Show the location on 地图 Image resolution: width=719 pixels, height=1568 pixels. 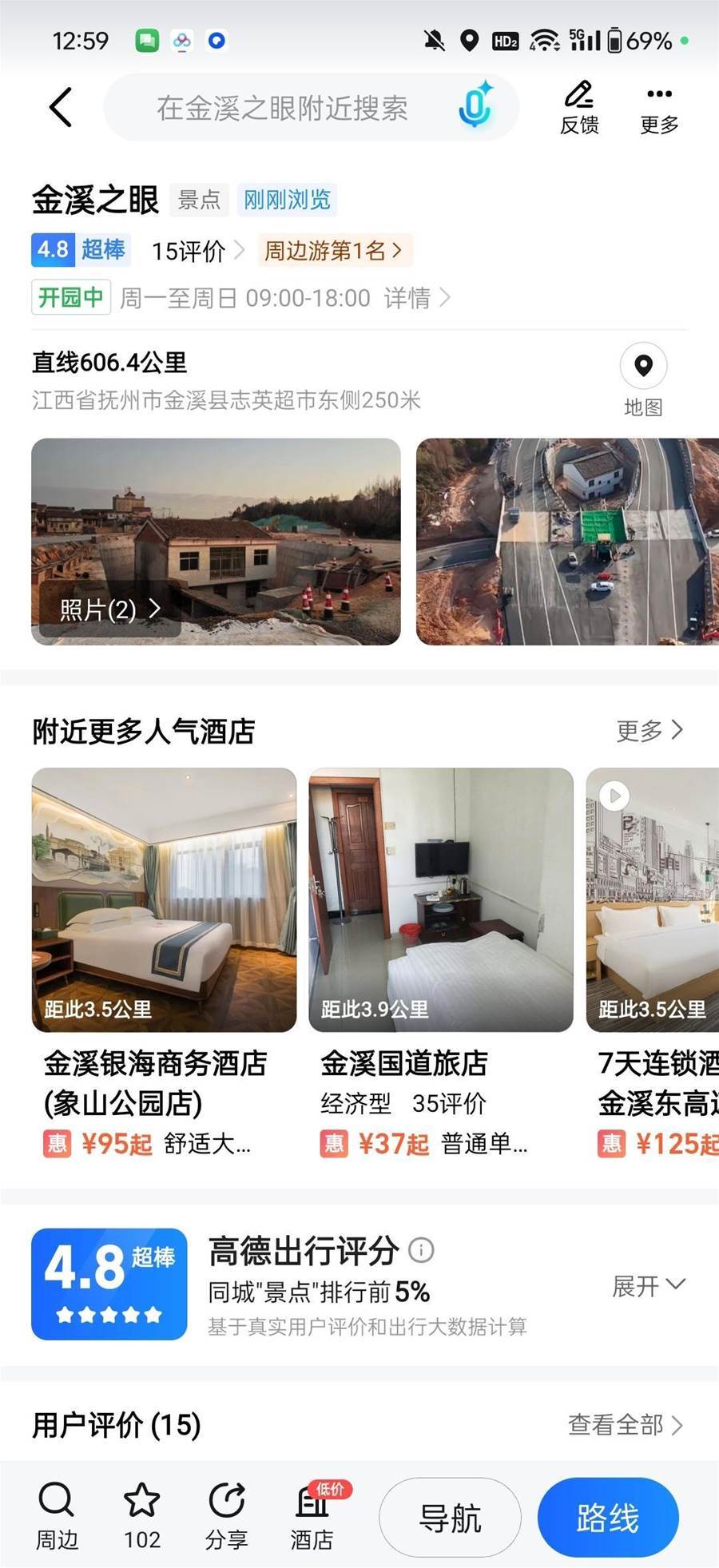tap(643, 380)
